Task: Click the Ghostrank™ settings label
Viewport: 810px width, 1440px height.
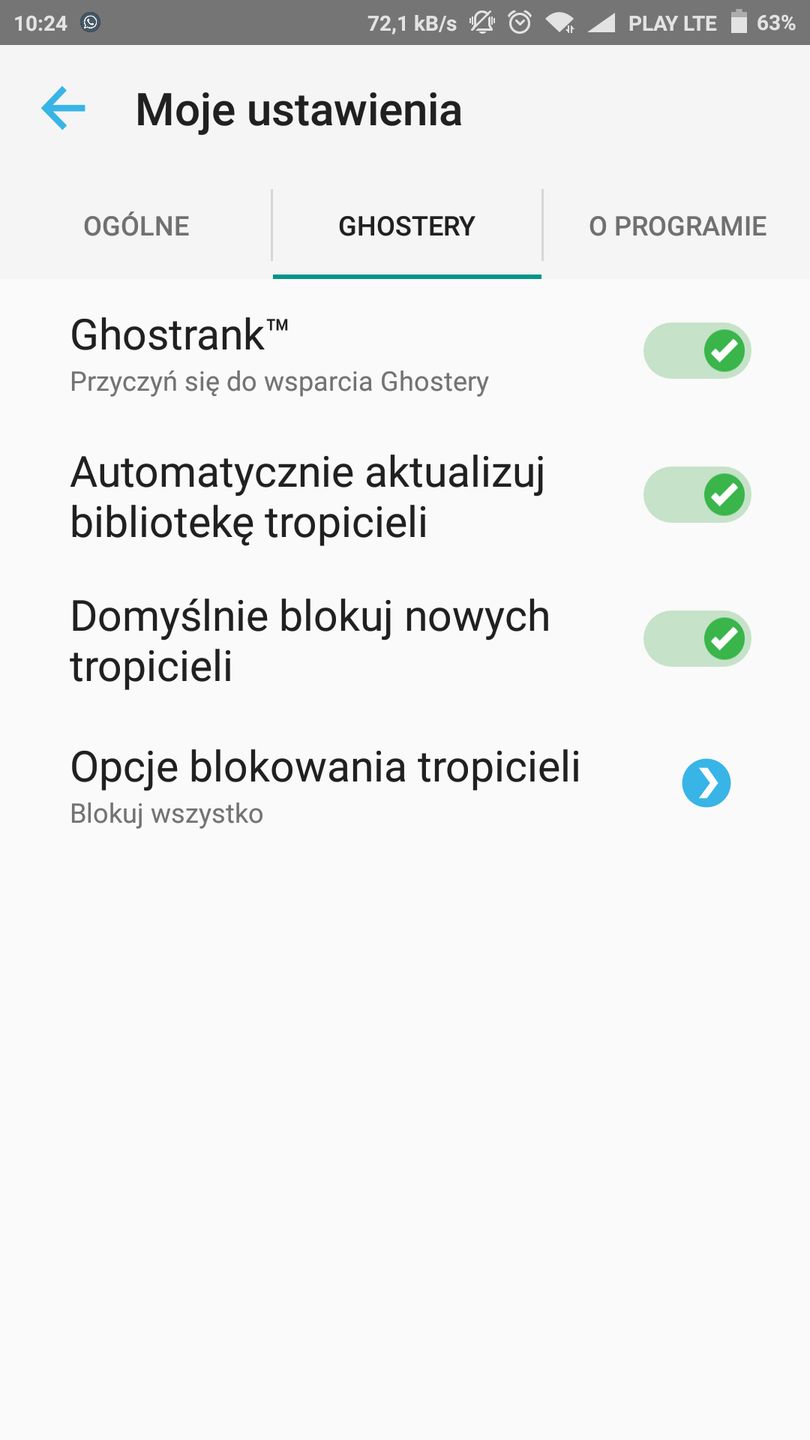Action: tap(178, 335)
